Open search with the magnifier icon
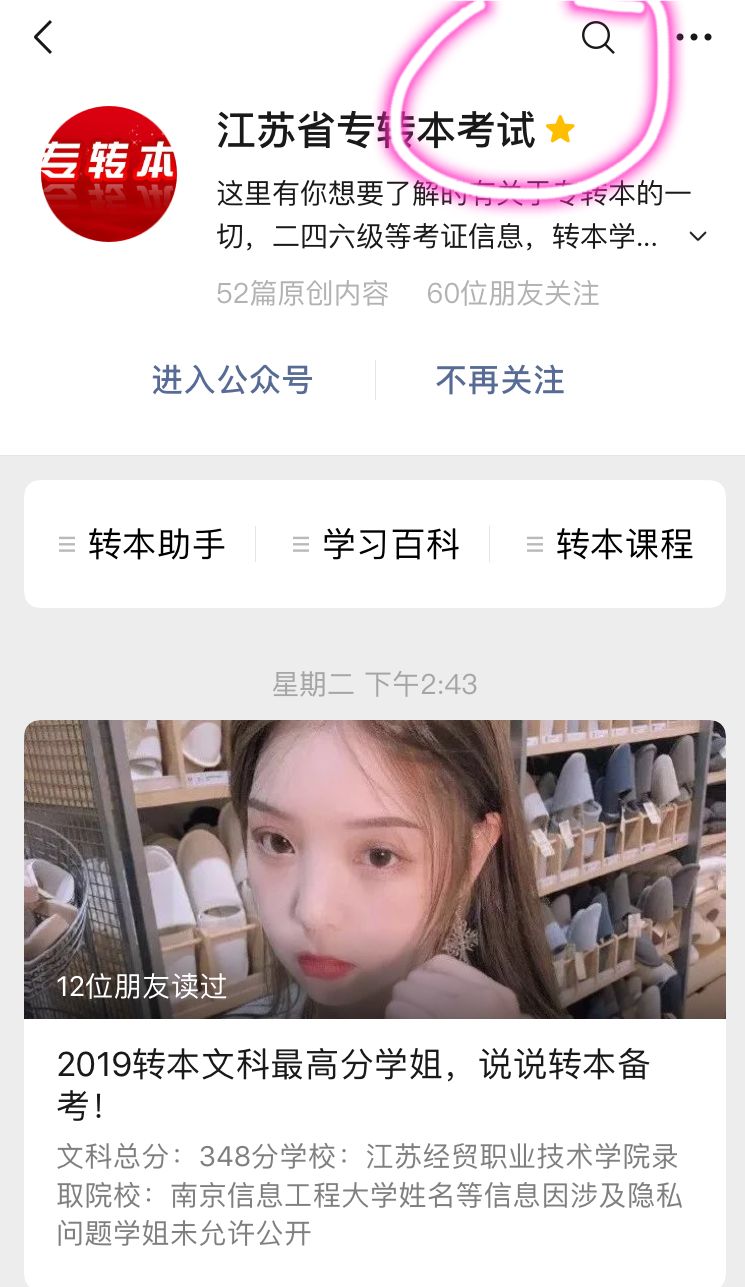 point(598,37)
